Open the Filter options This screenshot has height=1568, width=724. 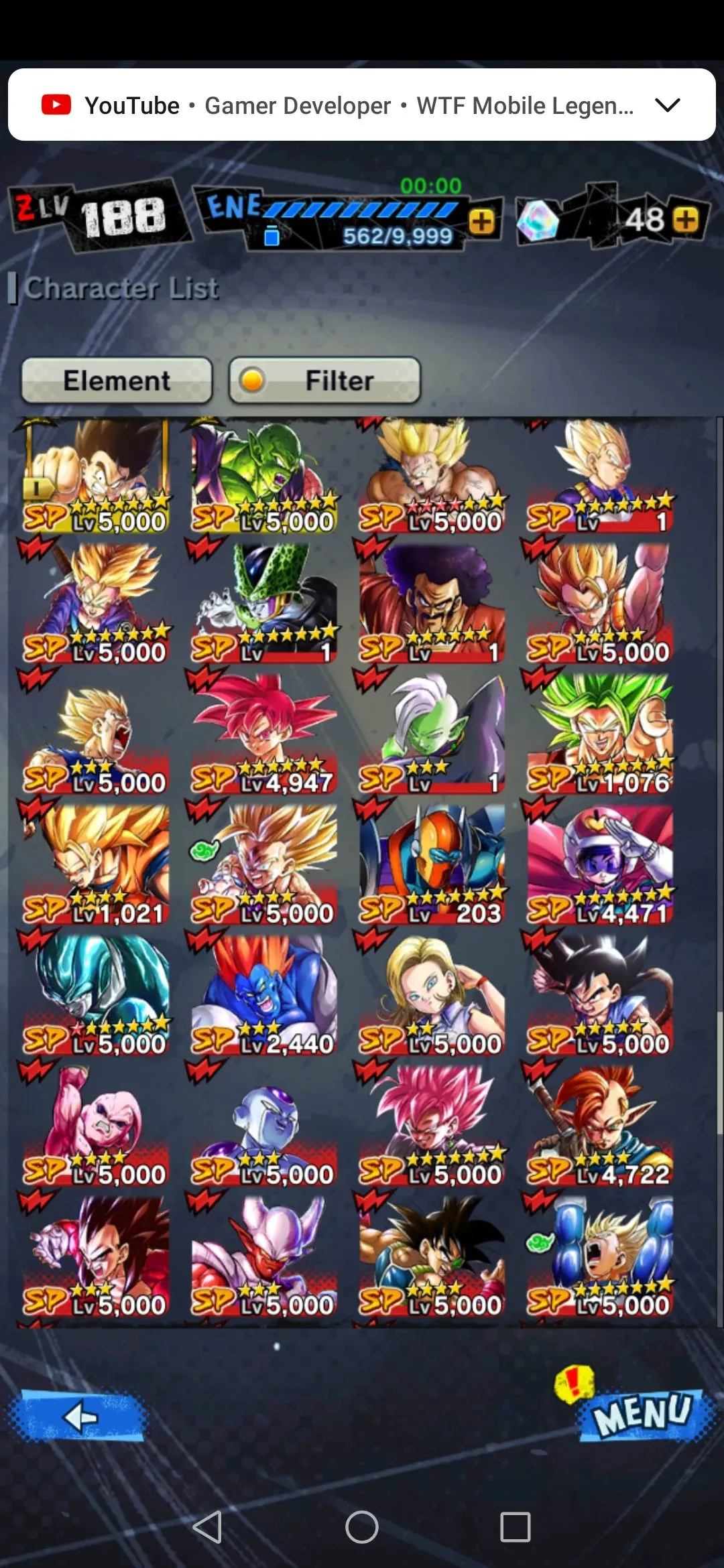(325, 381)
